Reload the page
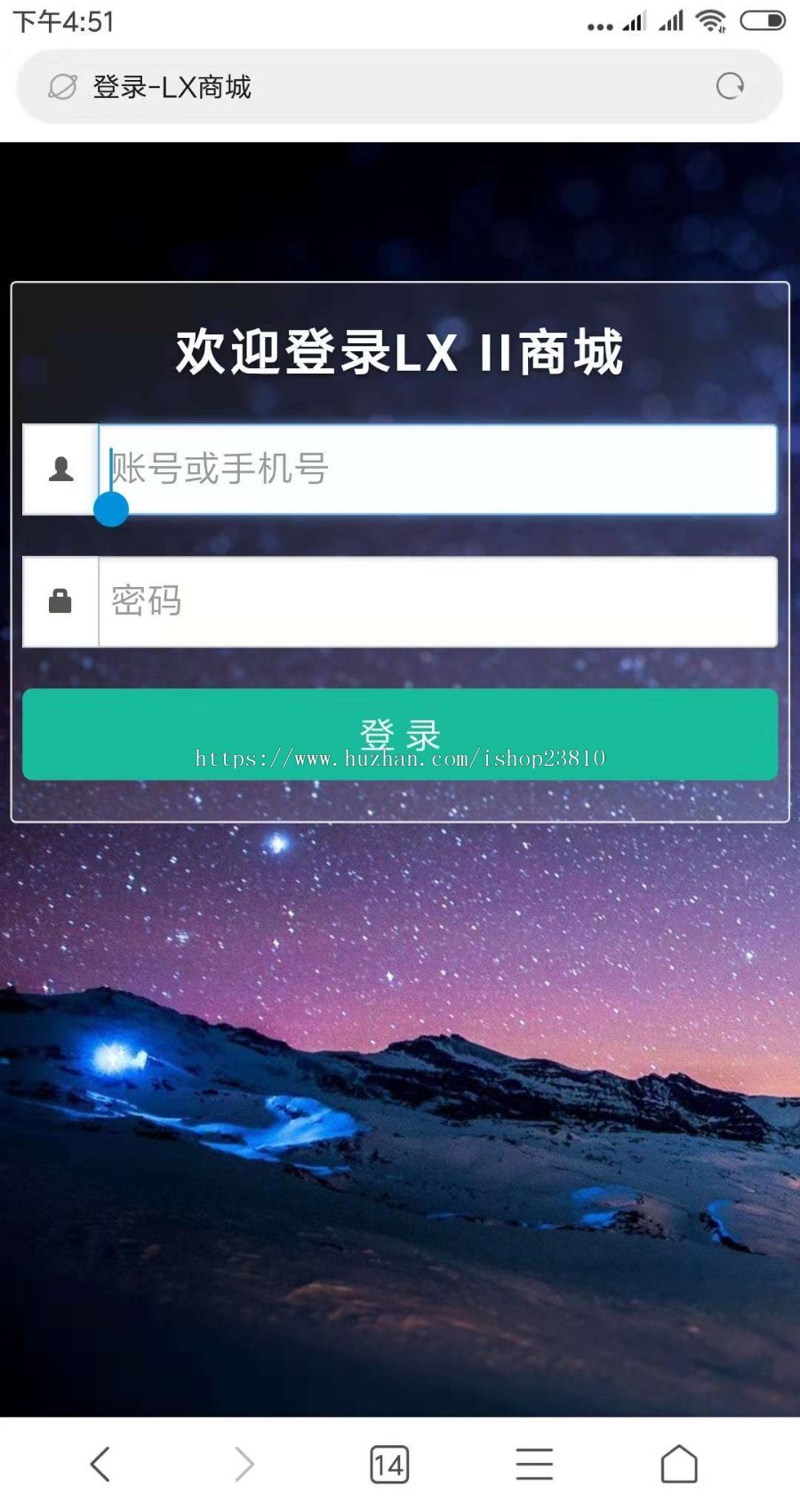Screen dimensions: 800x1512 730,86
